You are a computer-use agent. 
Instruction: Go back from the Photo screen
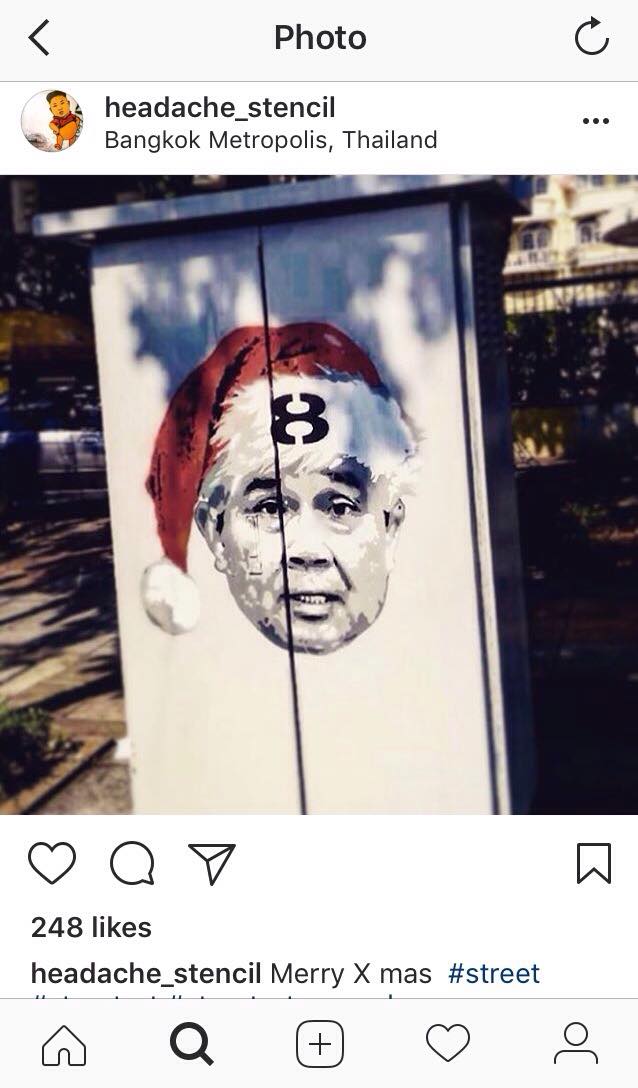[38, 38]
